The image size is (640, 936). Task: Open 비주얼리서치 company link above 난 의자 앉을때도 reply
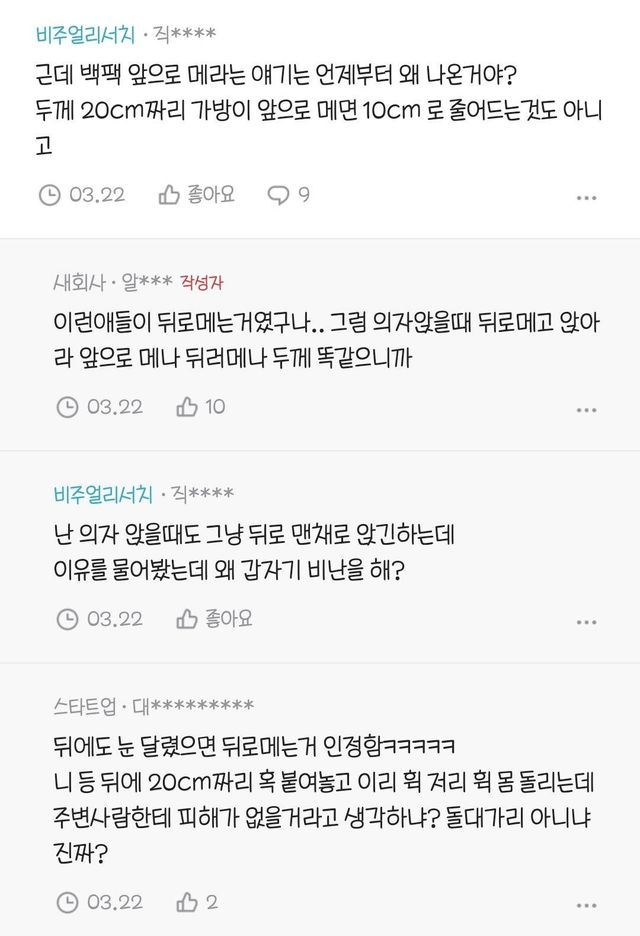pyautogui.click(x=101, y=494)
